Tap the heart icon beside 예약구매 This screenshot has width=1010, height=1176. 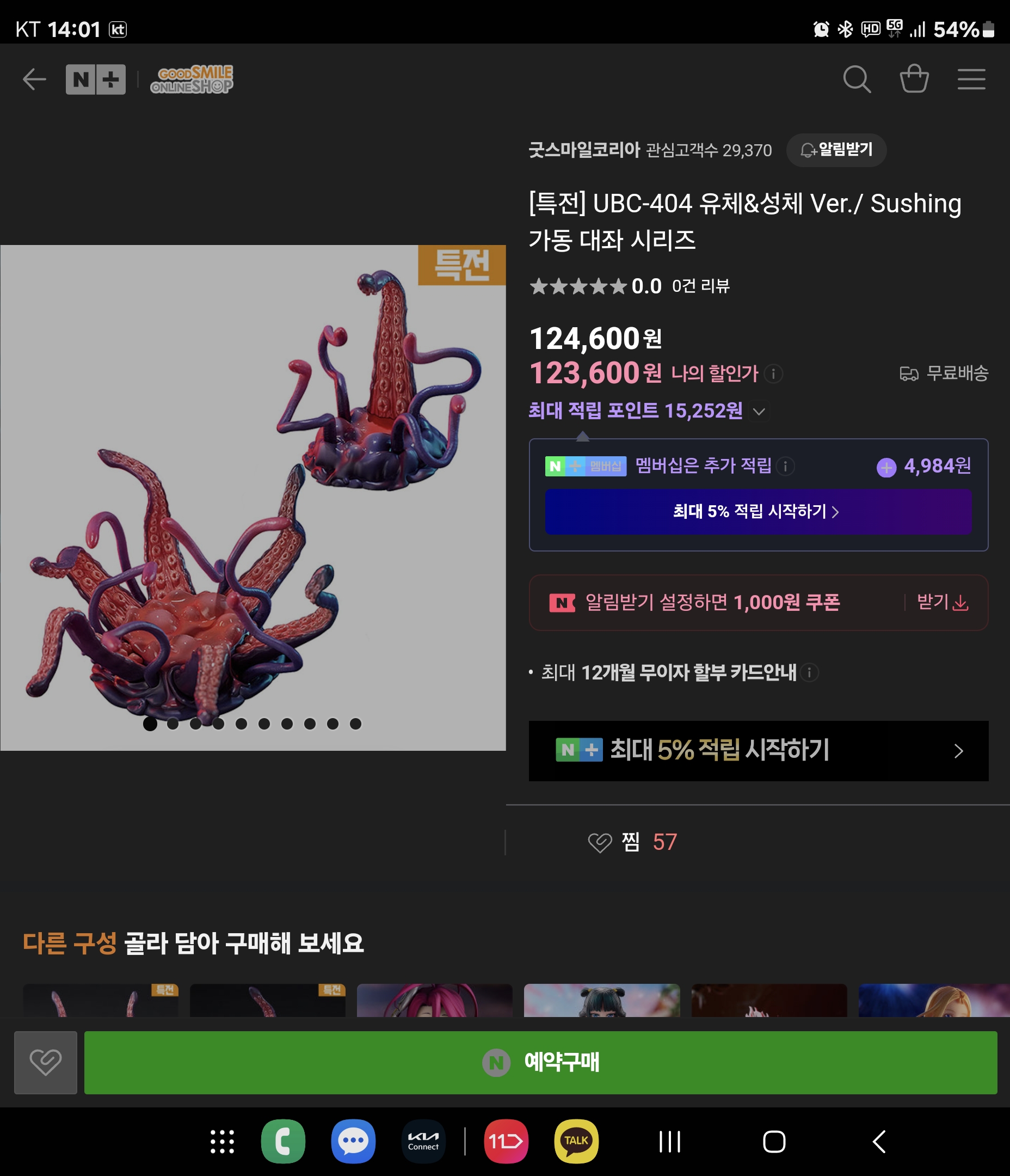pos(46,1062)
